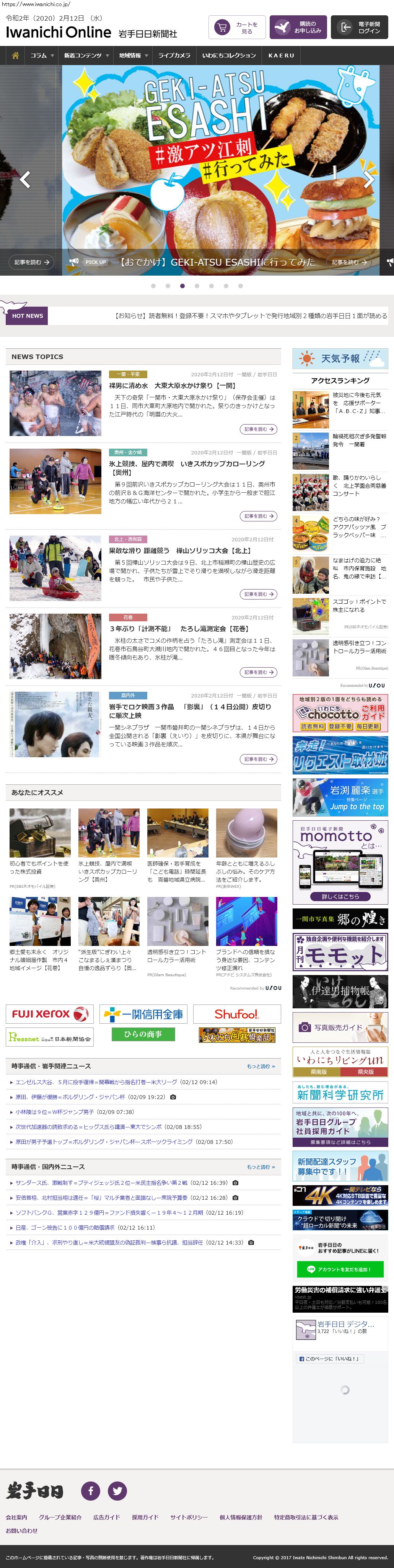Open the Twitter icon in the footer
The height and width of the screenshot is (1568, 394).
[117, 1491]
